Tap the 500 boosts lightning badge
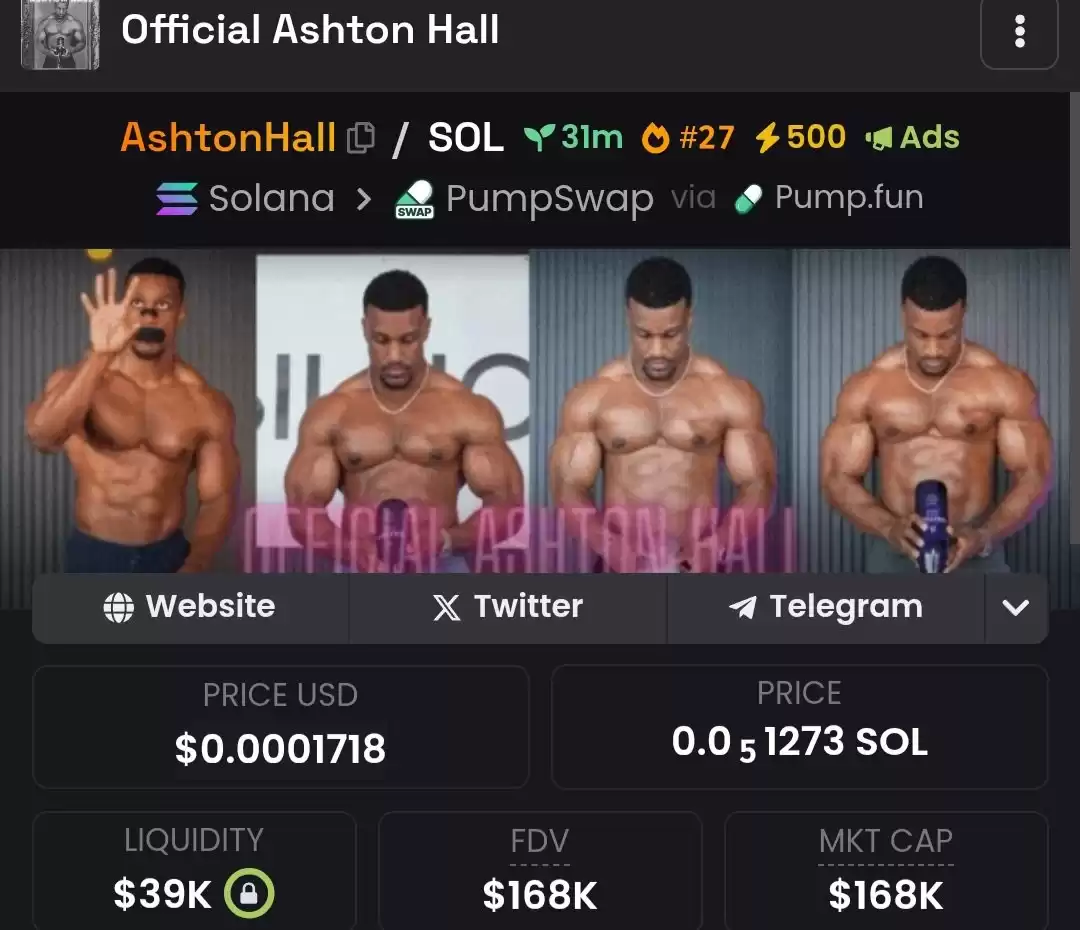Image resolution: width=1080 pixels, height=930 pixels. pyautogui.click(x=800, y=137)
